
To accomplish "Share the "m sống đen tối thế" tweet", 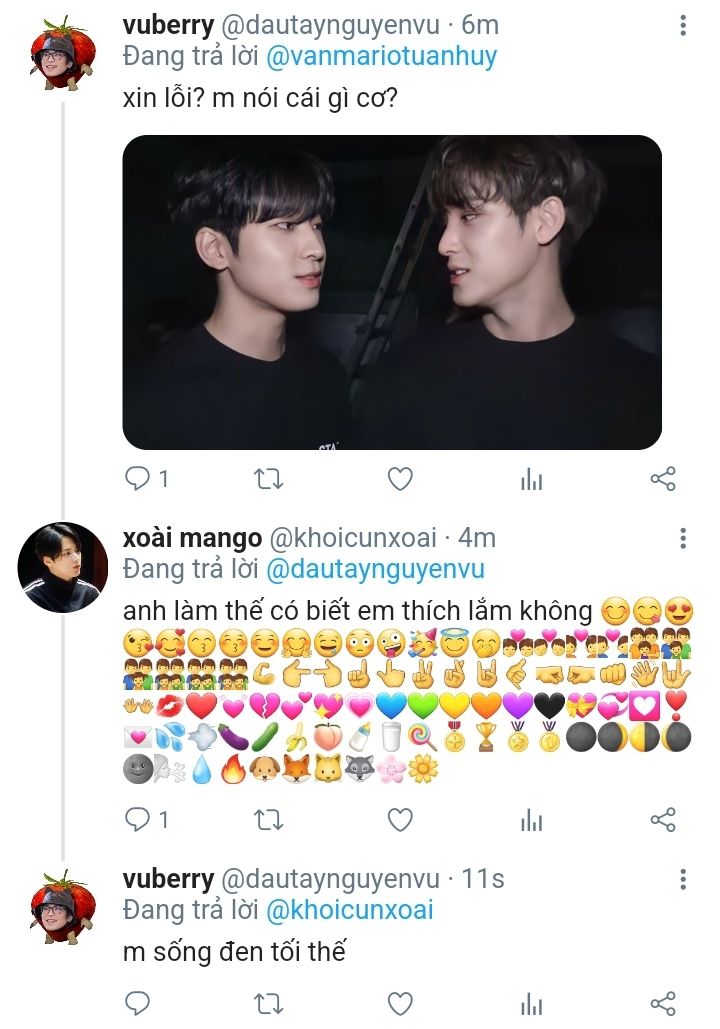I will pos(663,1004).
